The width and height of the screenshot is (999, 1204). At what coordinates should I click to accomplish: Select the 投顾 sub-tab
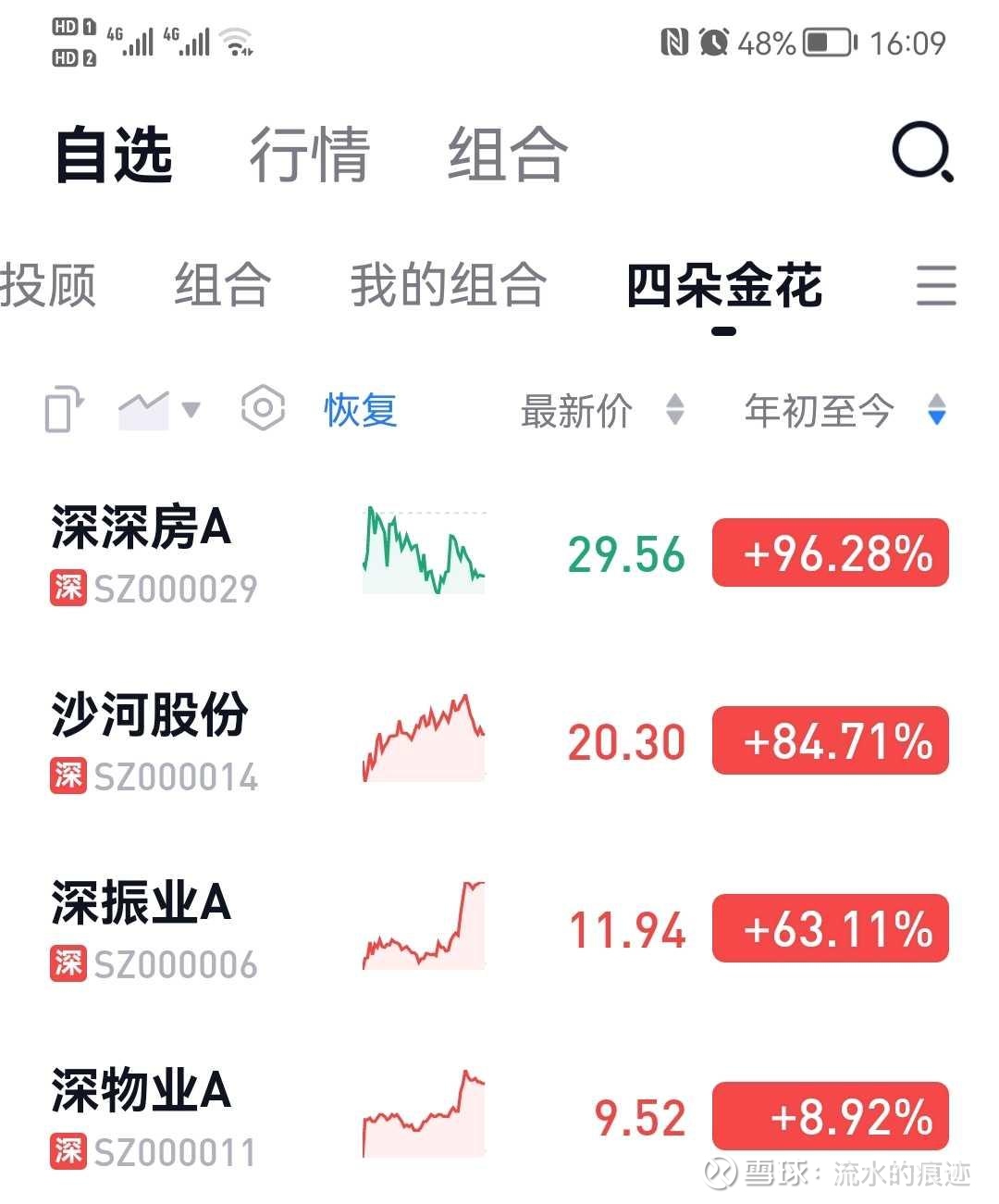point(48,284)
